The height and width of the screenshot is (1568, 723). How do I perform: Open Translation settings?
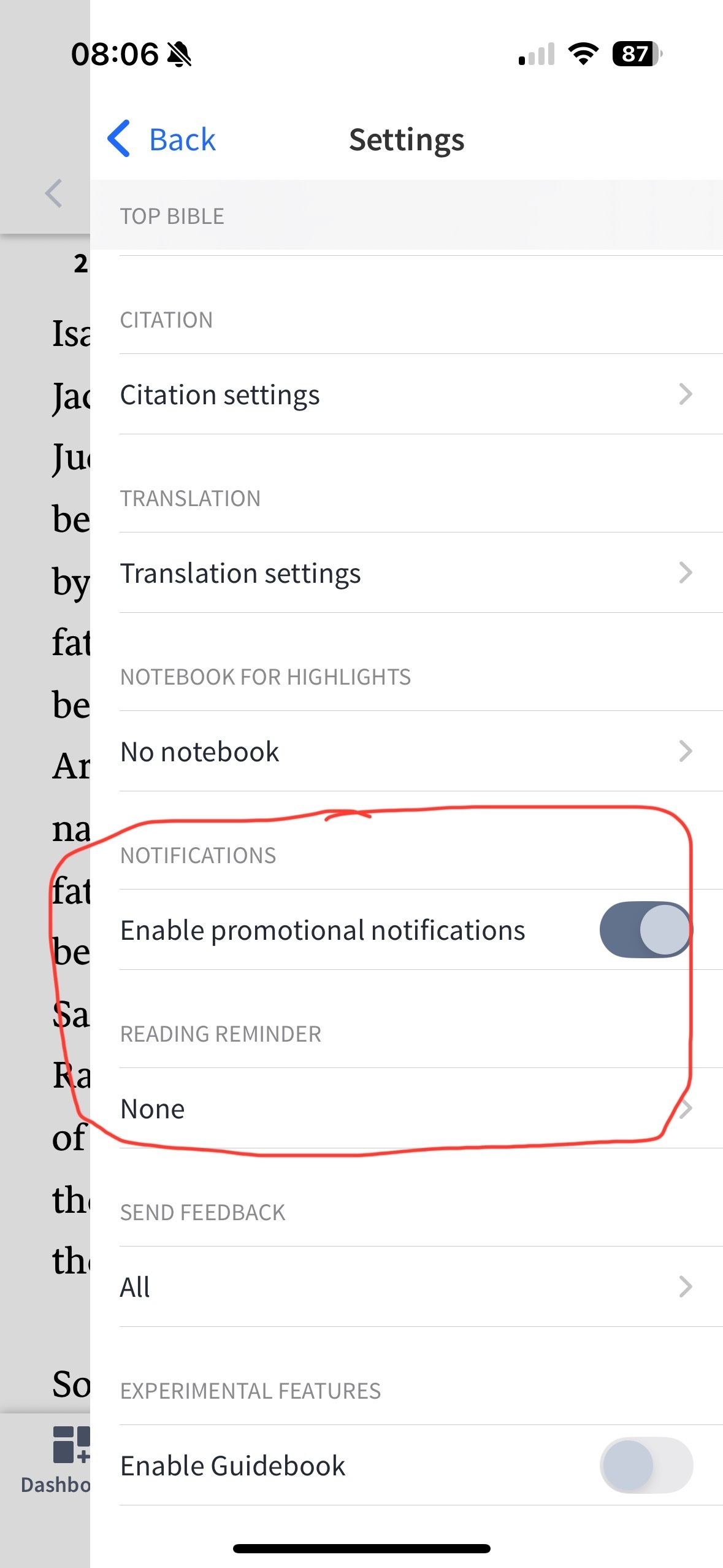(405, 573)
